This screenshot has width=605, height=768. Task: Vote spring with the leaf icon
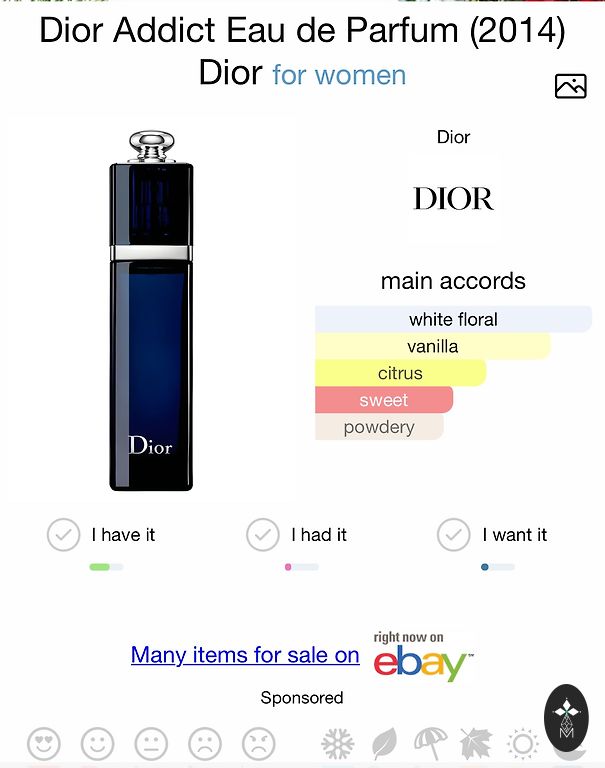point(384,743)
